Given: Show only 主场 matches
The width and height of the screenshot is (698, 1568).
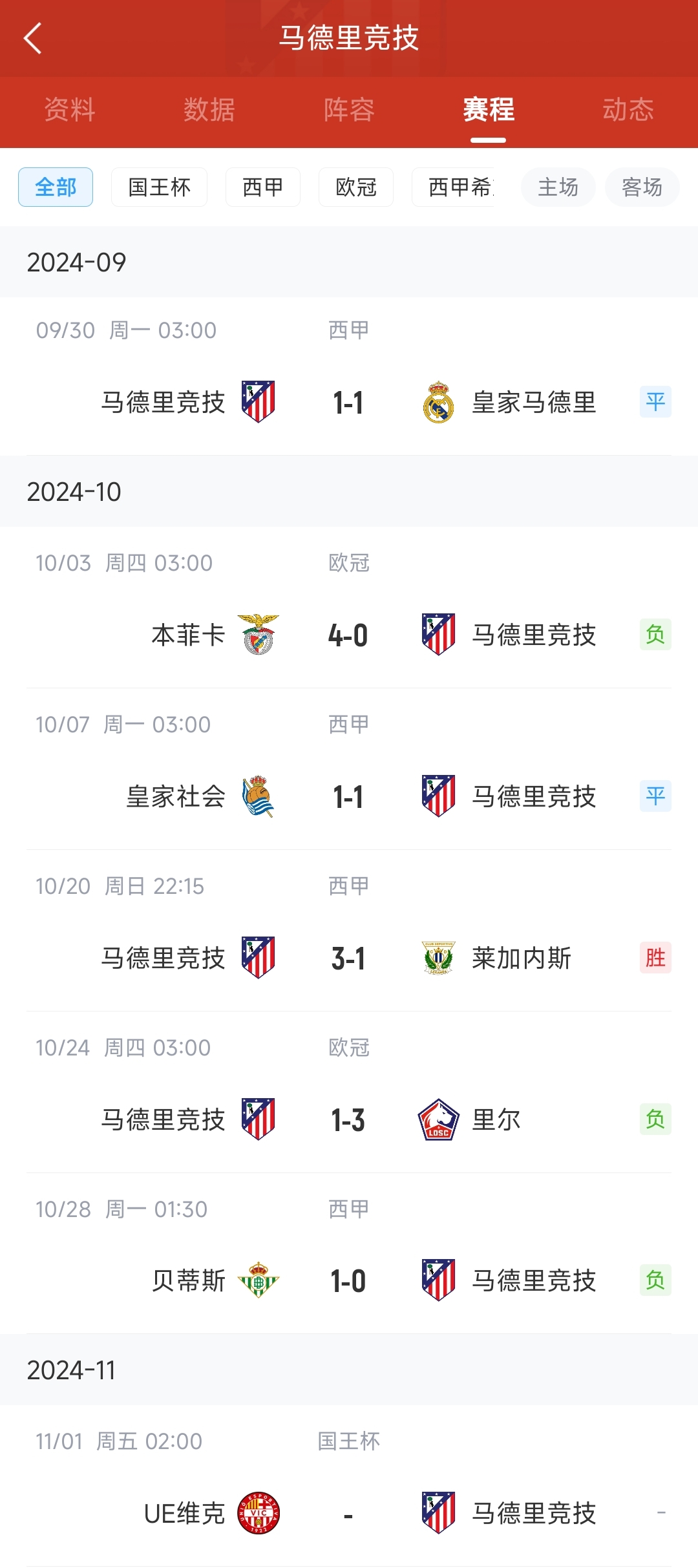Looking at the screenshot, I should 558,187.
